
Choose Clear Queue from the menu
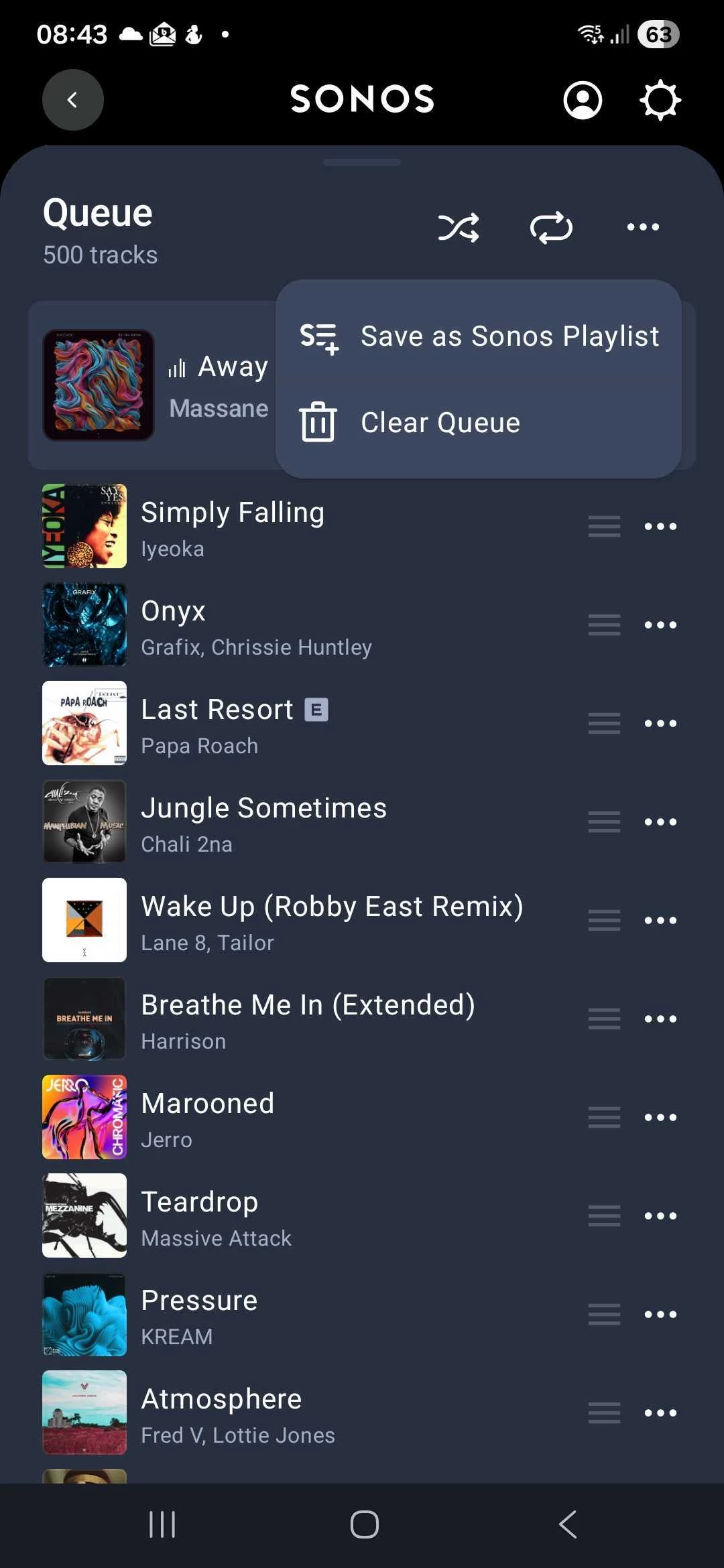tap(440, 423)
